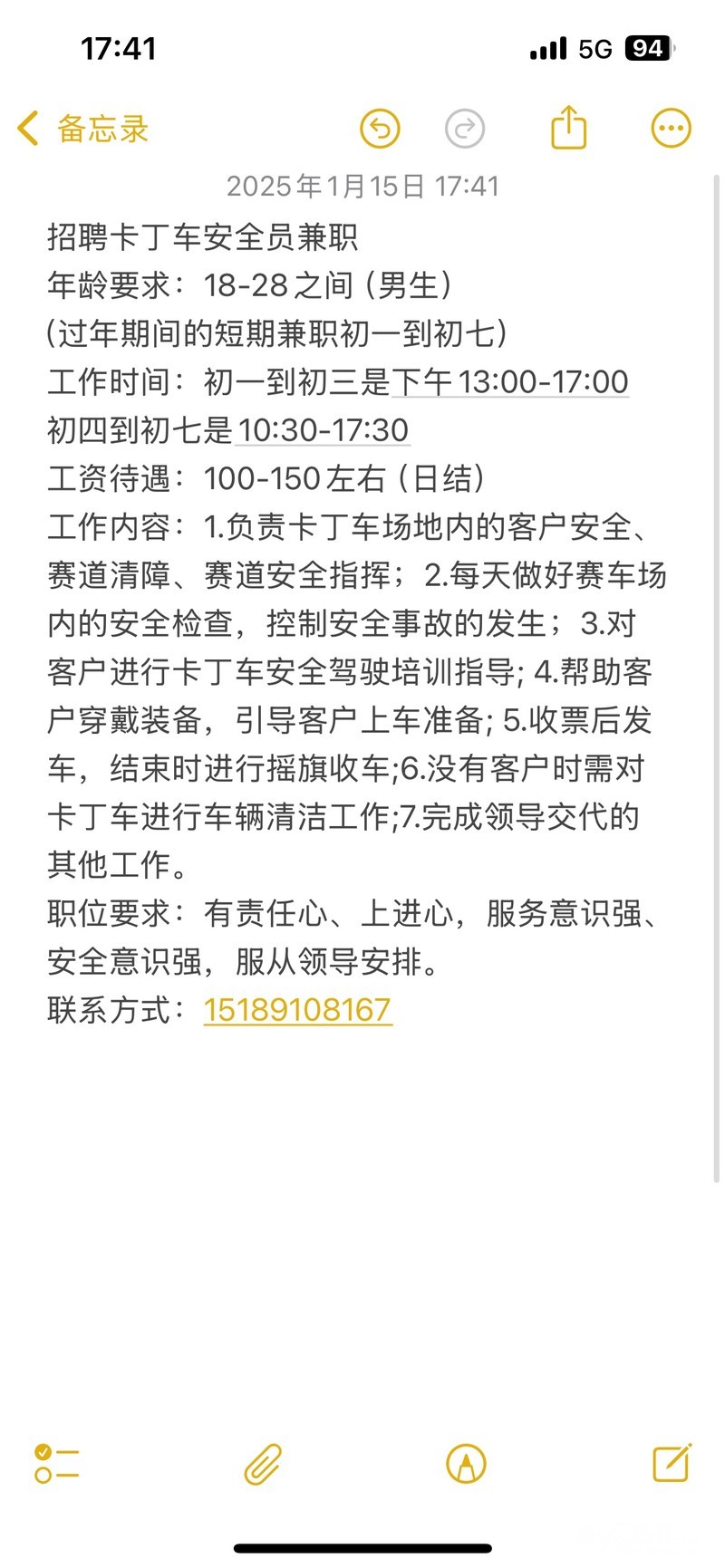Image resolution: width=725 pixels, height=1568 pixels.
Task: Redo the previous edit
Action: (x=465, y=129)
